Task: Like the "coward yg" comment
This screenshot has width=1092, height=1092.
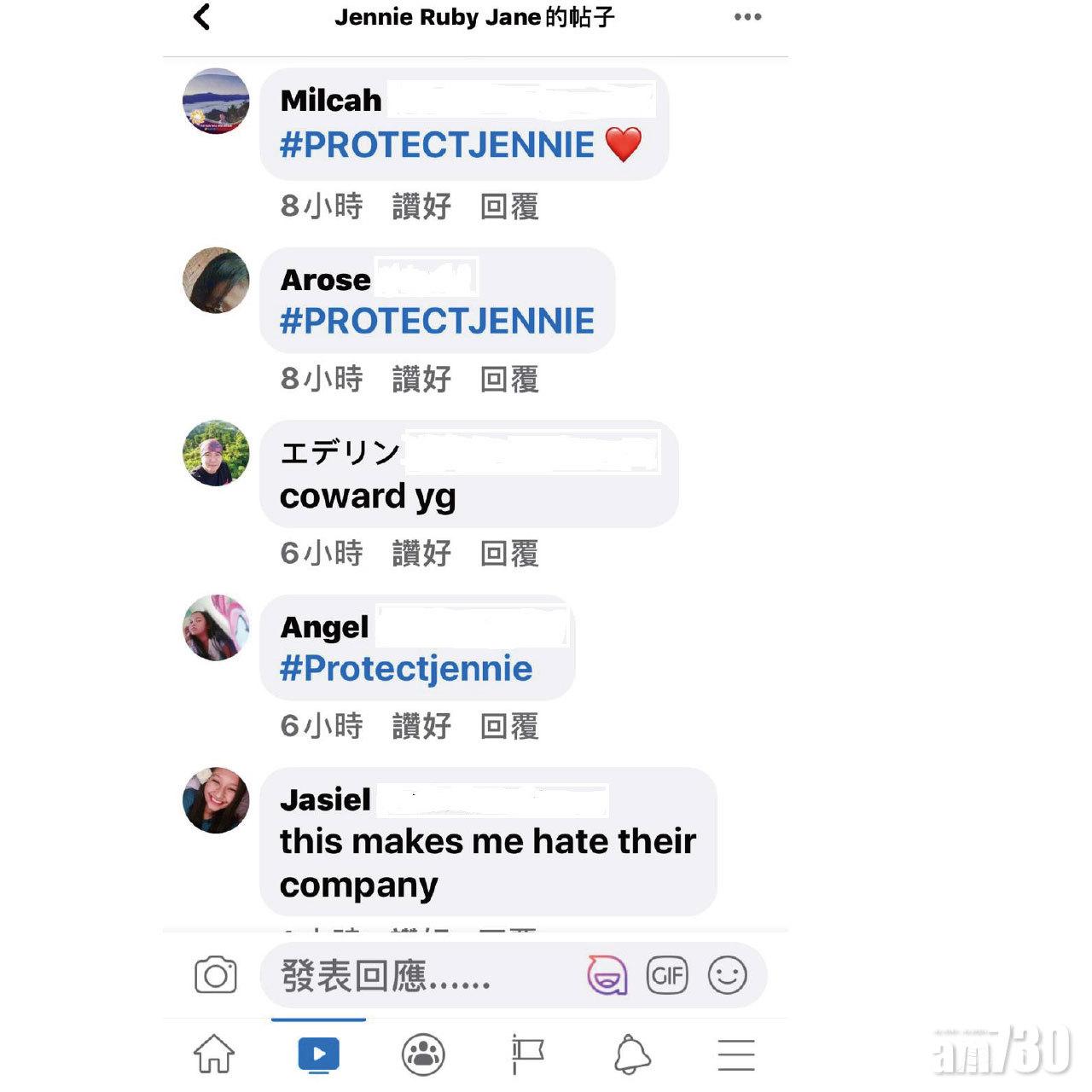Action: tap(421, 554)
